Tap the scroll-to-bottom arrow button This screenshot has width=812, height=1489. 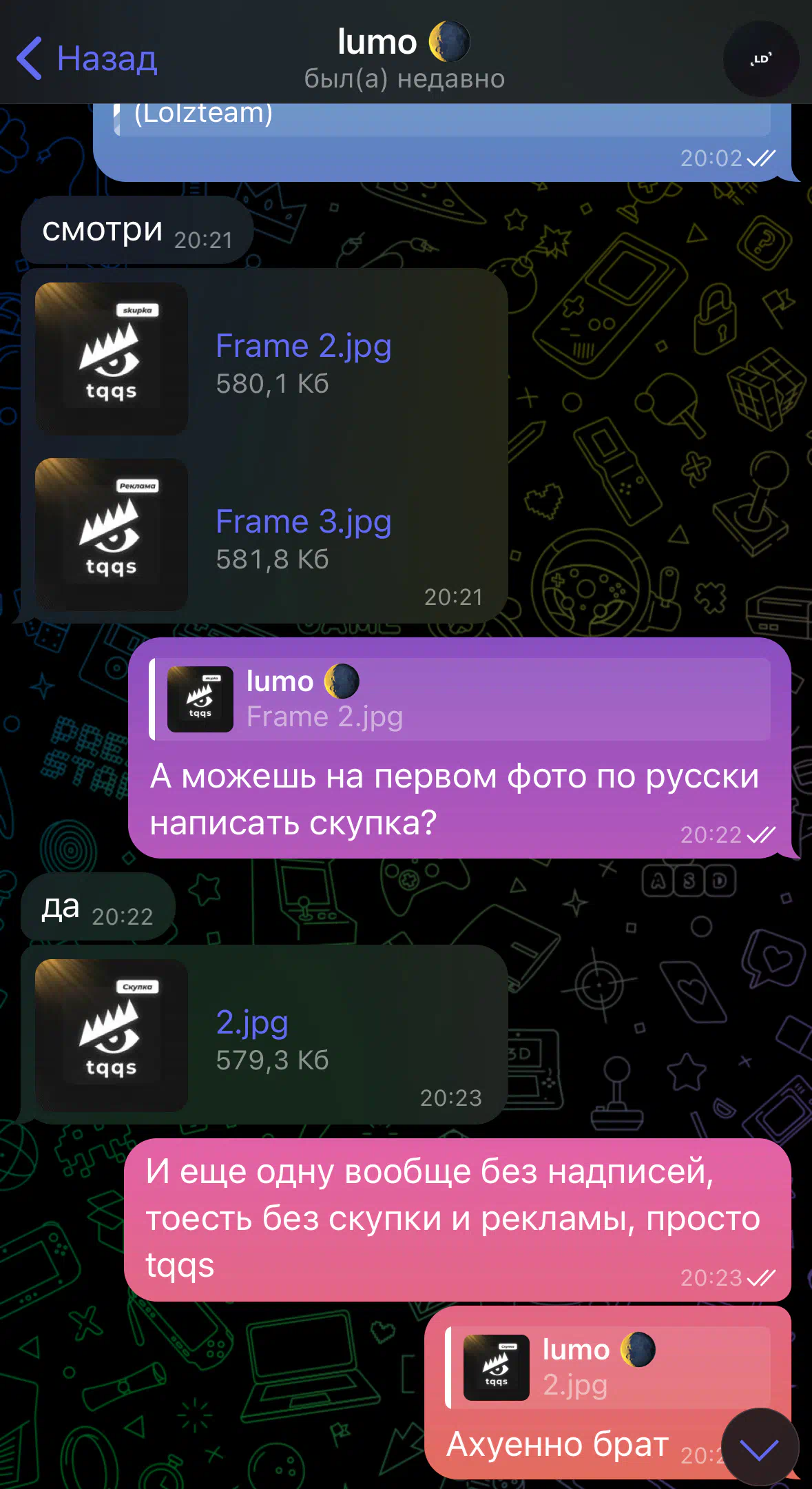[760, 1447]
